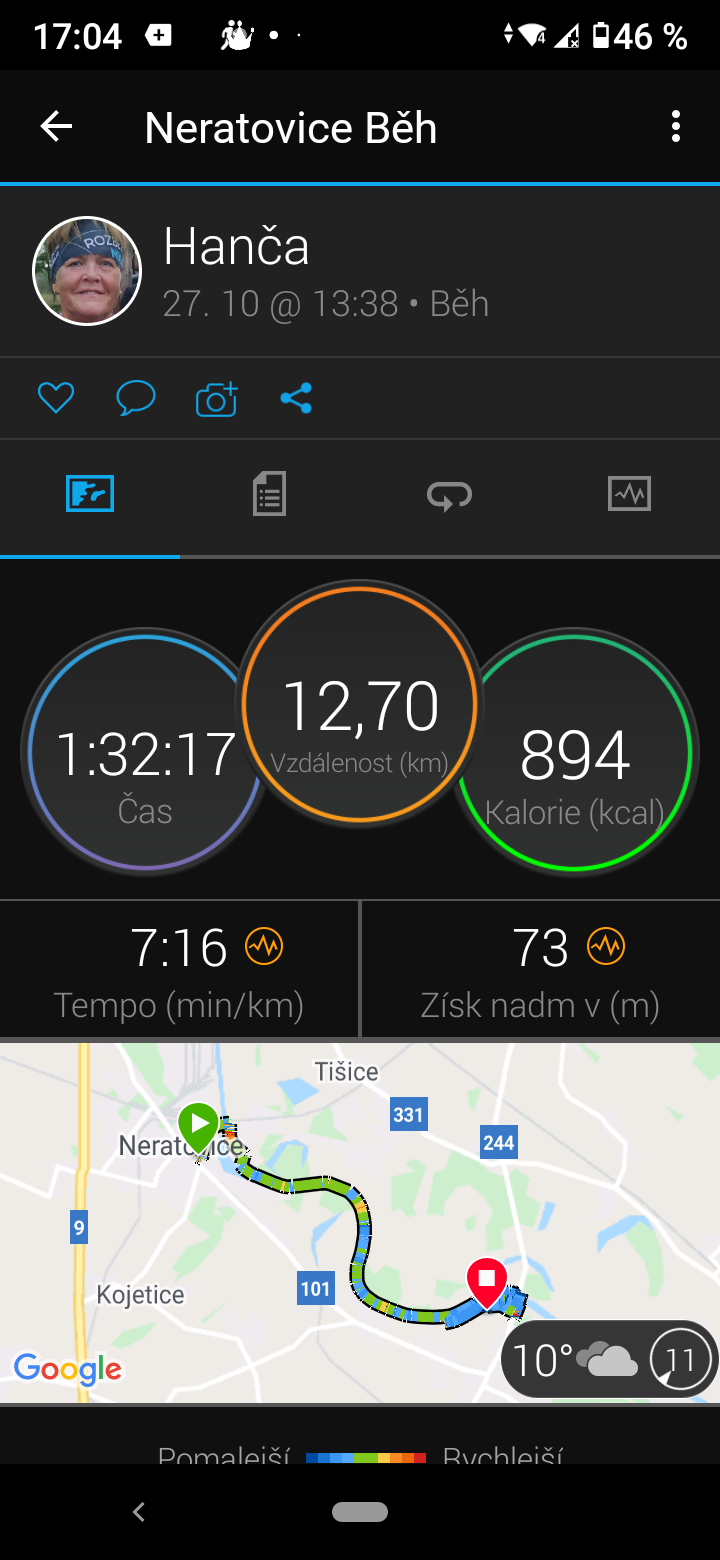Tap the system home pill
Image resolution: width=720 pixels, height=1560 pixels.
click(360, 1512)
